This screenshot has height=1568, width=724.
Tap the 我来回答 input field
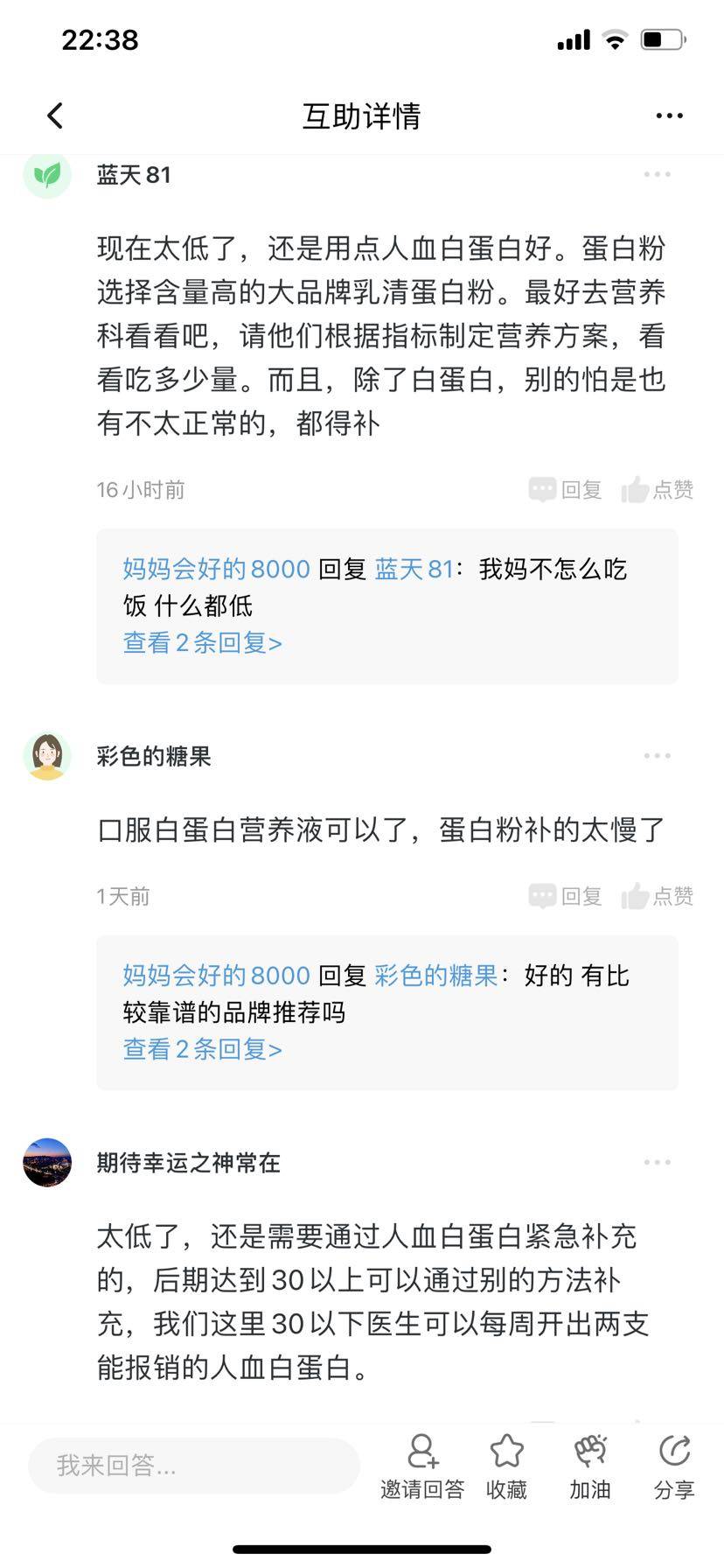tap(193, 1465)
